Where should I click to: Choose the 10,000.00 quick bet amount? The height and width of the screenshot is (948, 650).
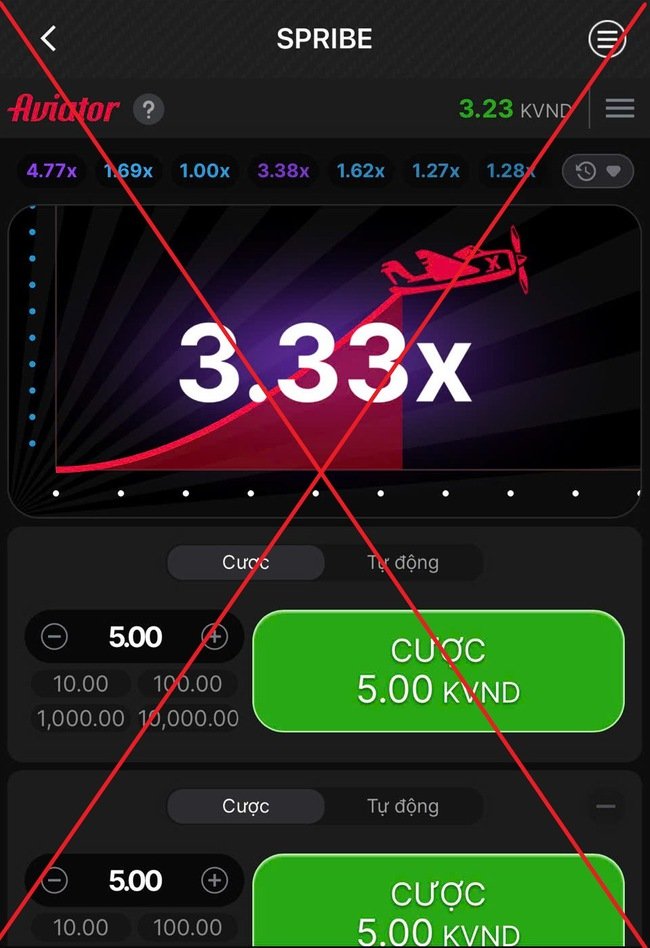(x=189, y=718)
